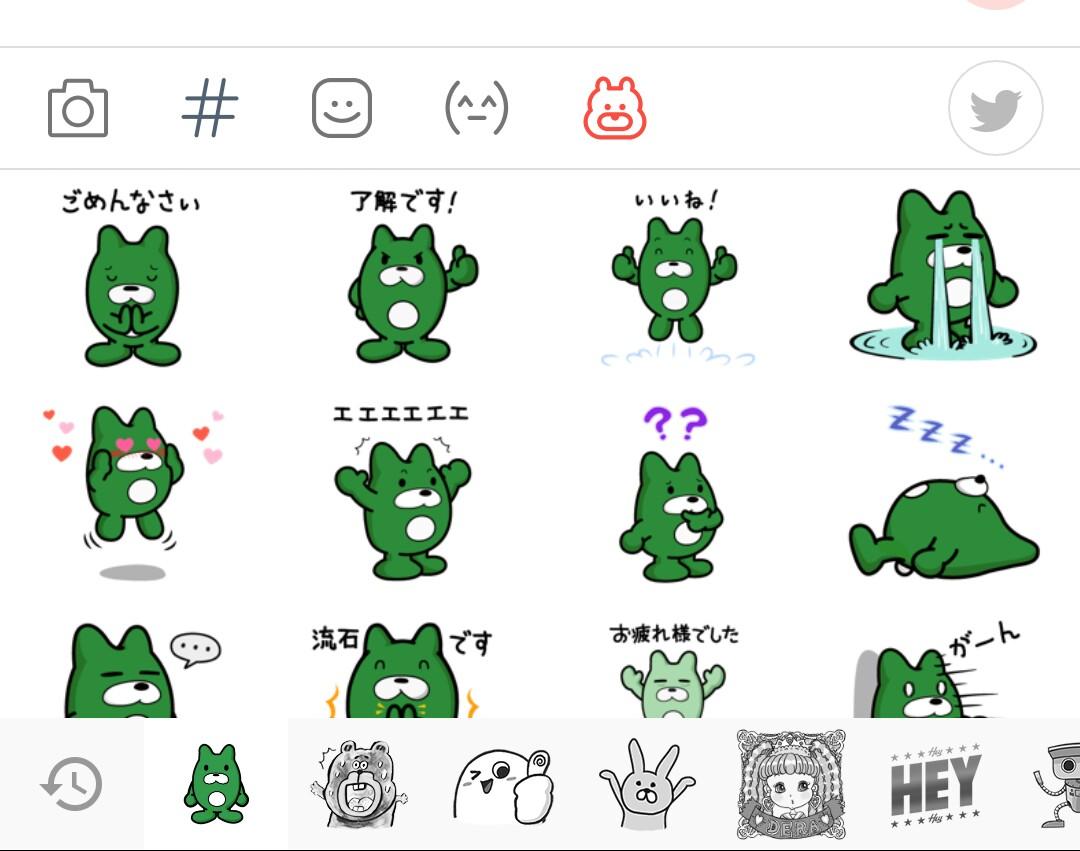The height and width of the screenshot is (851, 1080).
Task: Send the ごめんなさい sticker
Action: click(x=132, y=280)
